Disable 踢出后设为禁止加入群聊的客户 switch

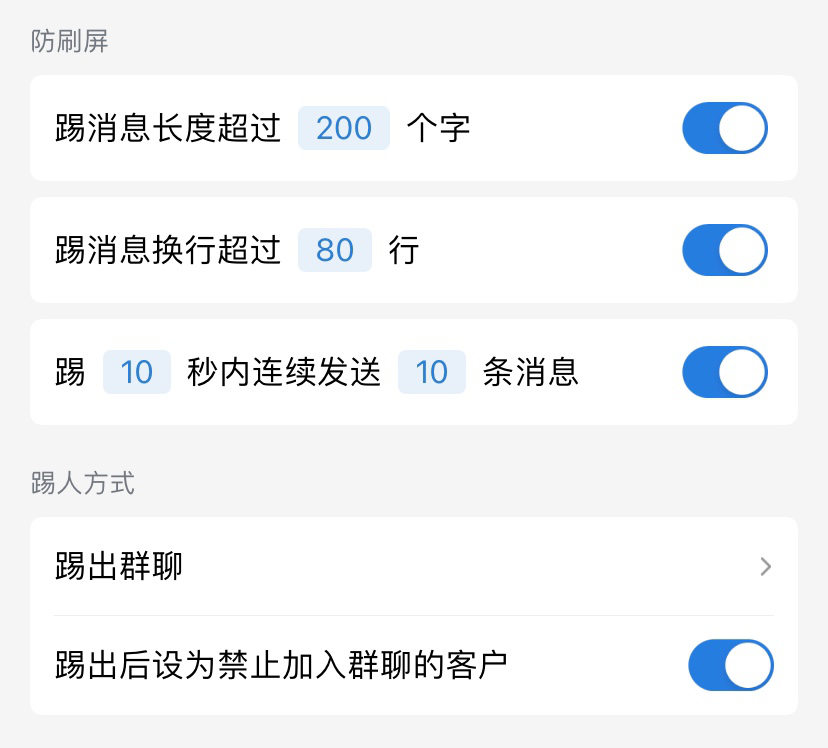click(x=731, y=665)
